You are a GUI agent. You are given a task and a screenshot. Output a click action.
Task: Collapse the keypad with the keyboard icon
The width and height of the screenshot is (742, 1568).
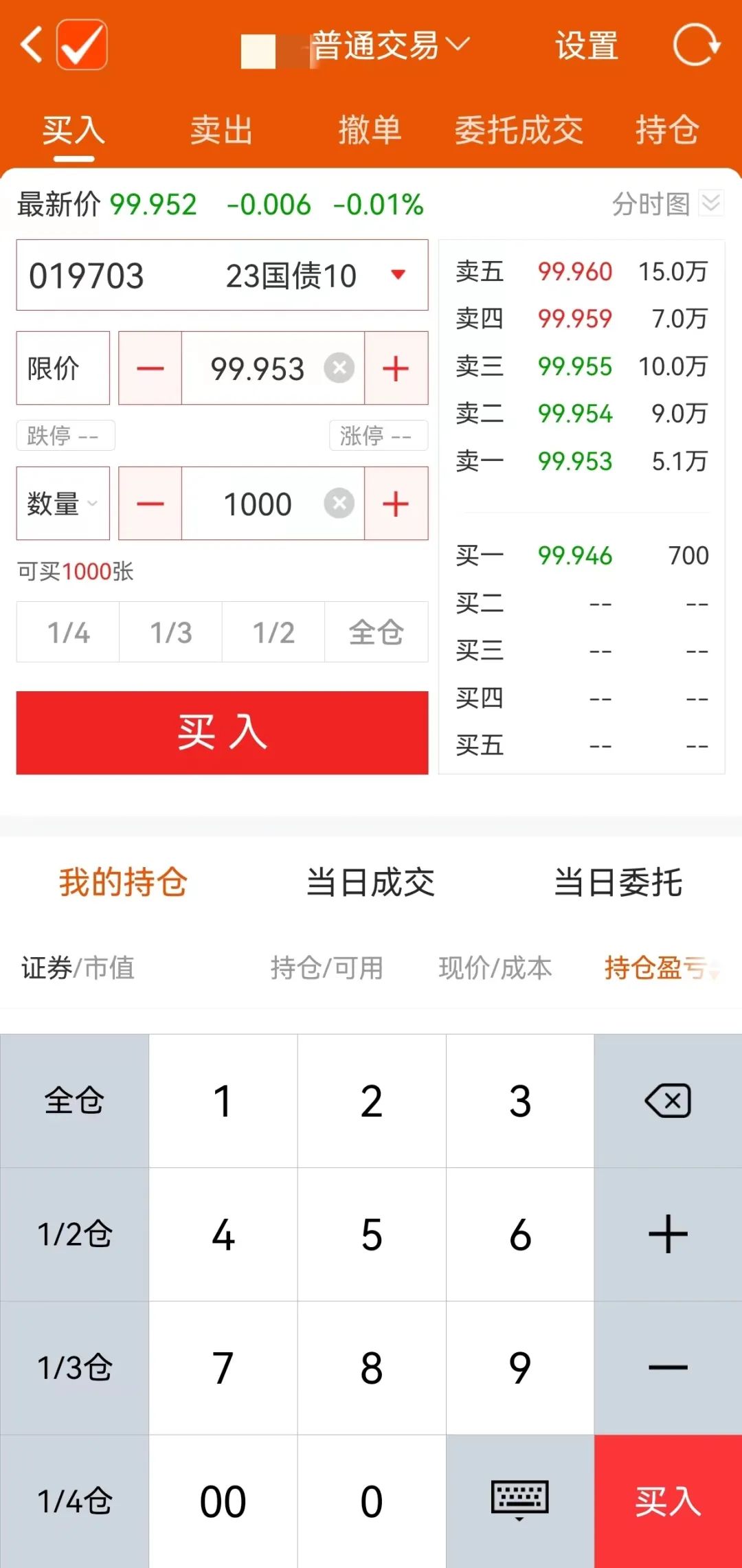pyautogui.click(x=519, y=1502)
